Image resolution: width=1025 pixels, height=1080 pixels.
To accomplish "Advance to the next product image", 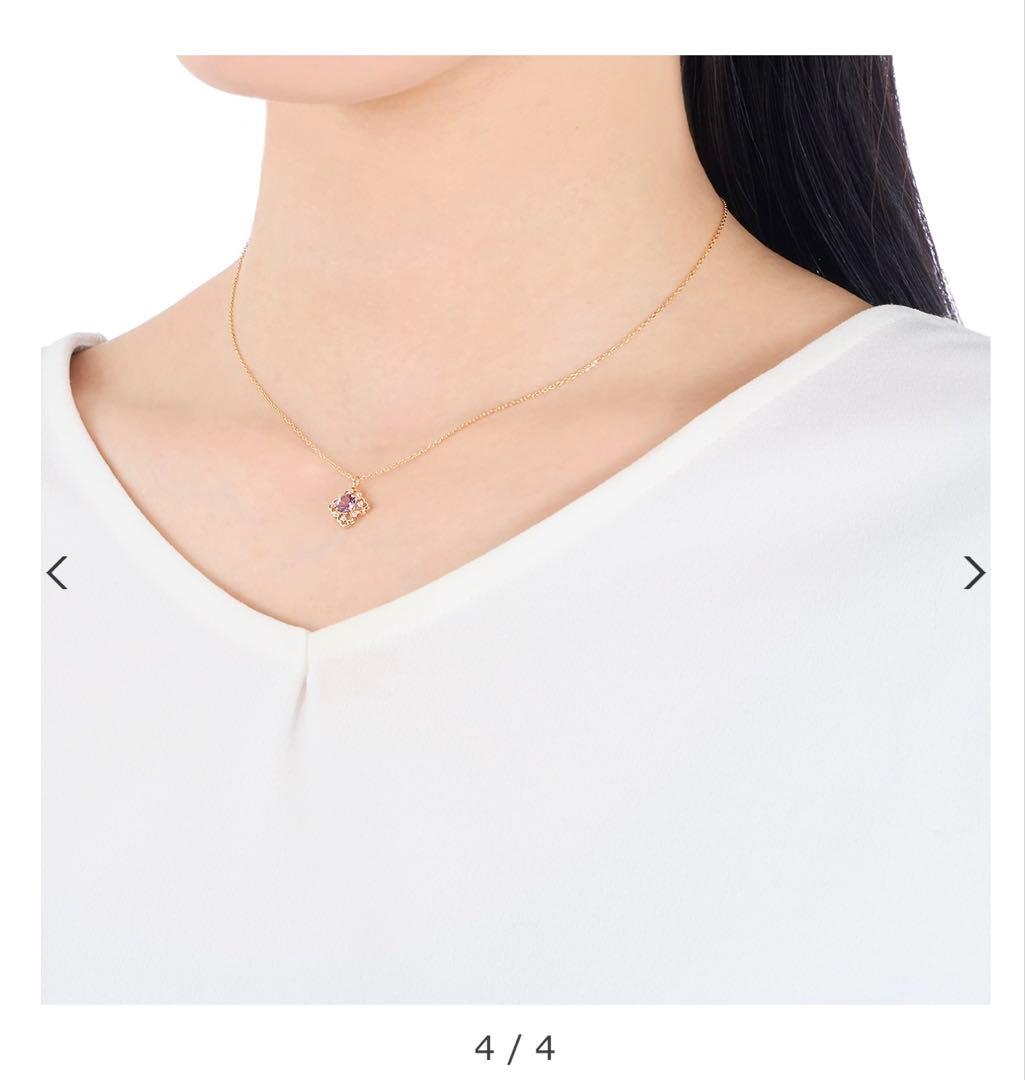I will click(x=973, y=573).
